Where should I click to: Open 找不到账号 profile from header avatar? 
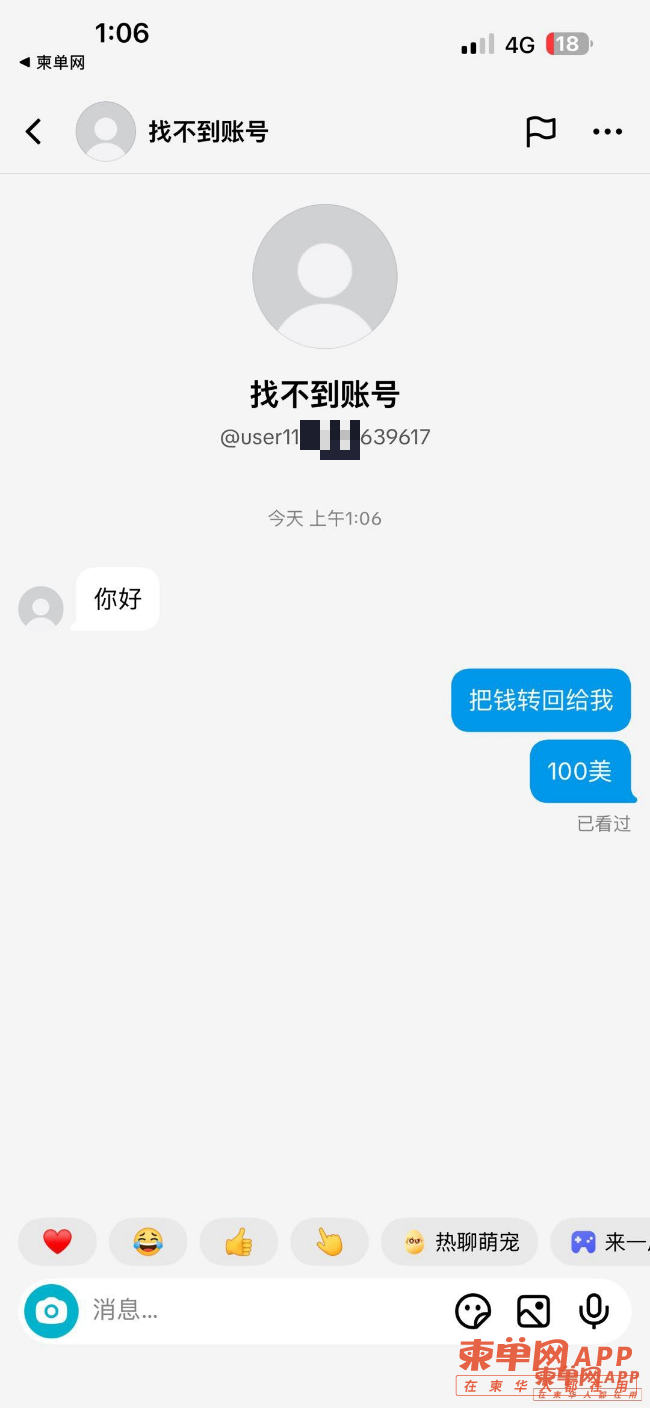coord(106,132)
